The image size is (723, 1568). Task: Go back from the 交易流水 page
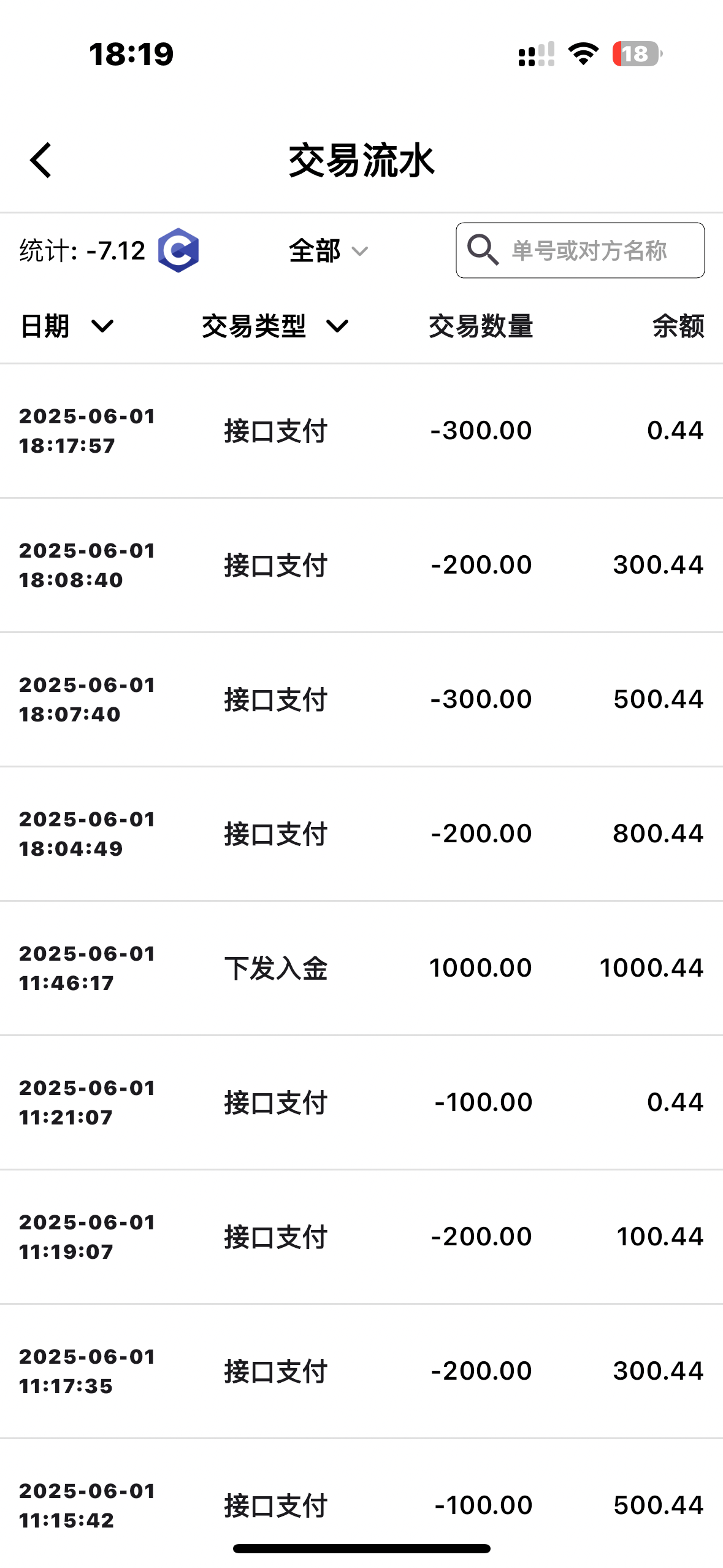click(x=41, y=161)
